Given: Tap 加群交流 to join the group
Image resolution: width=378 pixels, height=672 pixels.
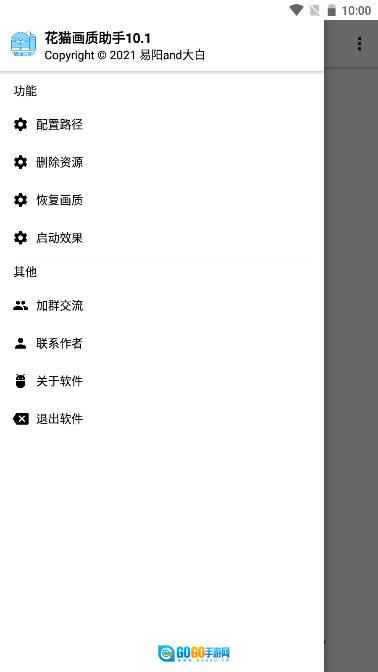Looking at the screenshot, I should click(x=162, y=306).
